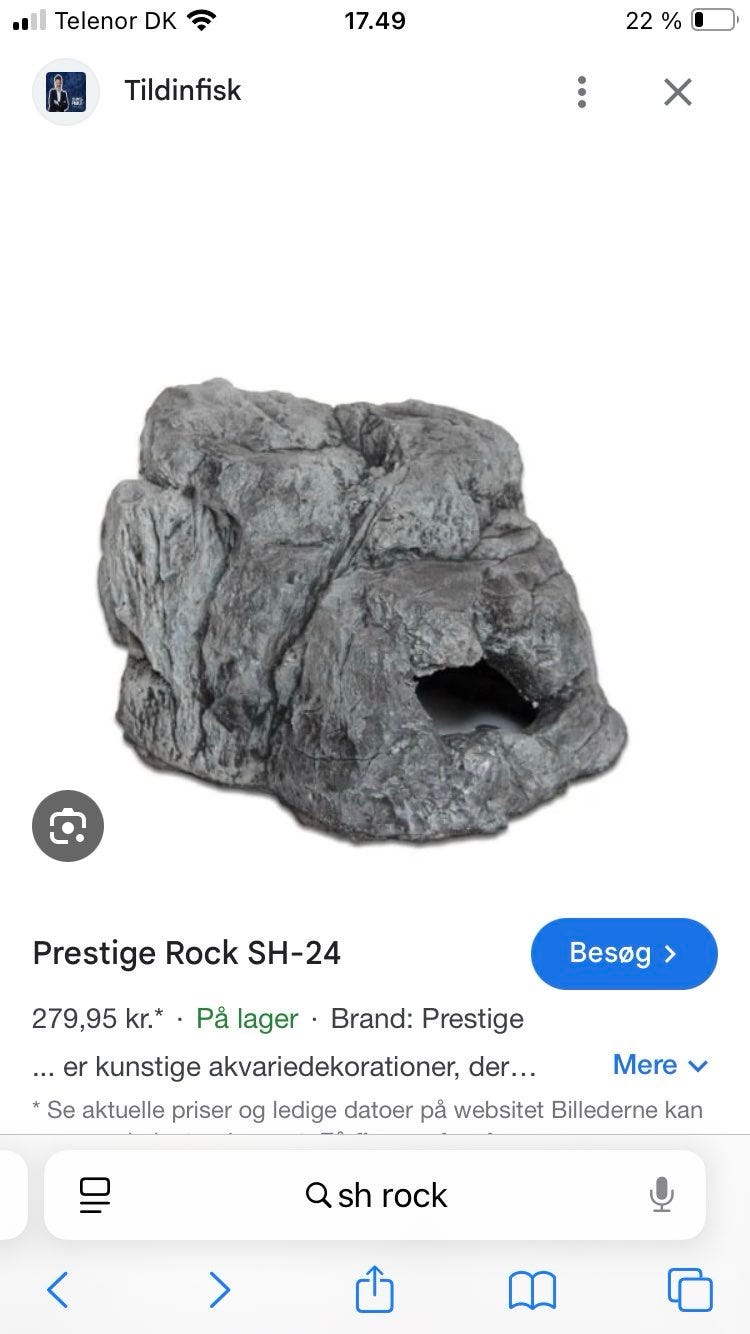Close the image preview
Image resolution: width=750 pixels, height=1334 pixels.
[x=678, y=92]
